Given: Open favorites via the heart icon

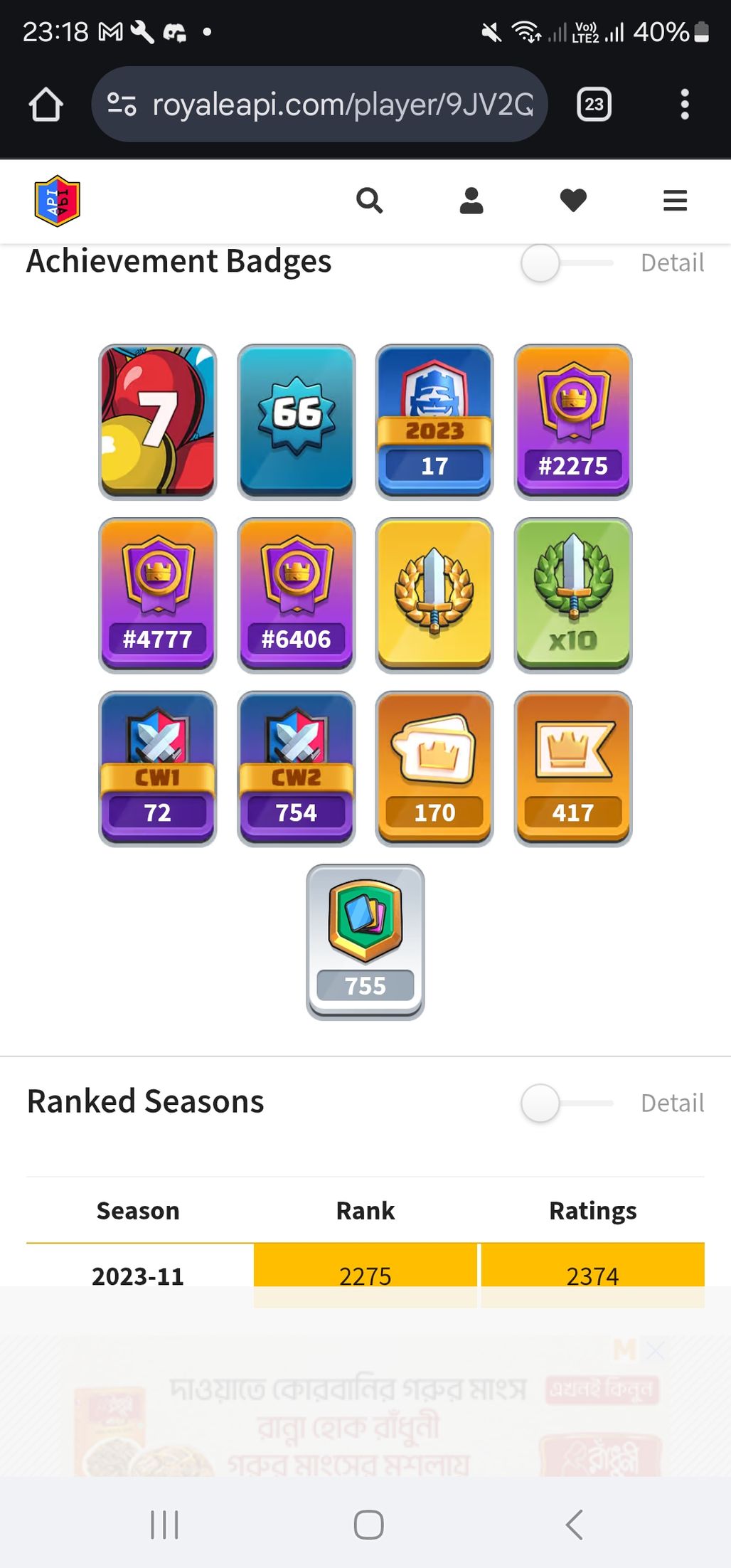Looking at the screenshot, I should tap(573, 201).
